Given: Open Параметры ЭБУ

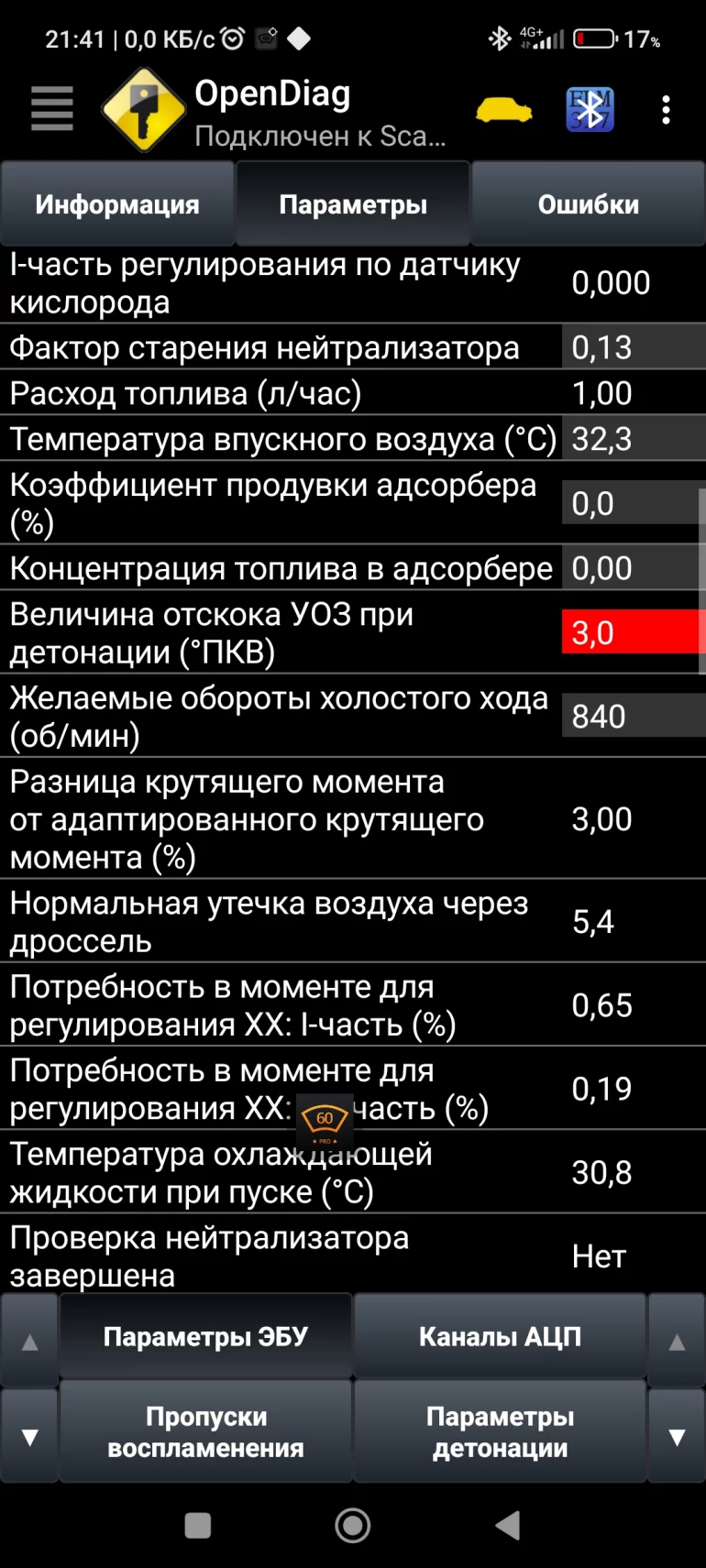Looking at the screenshot, I should click(x=205, y=1336).
